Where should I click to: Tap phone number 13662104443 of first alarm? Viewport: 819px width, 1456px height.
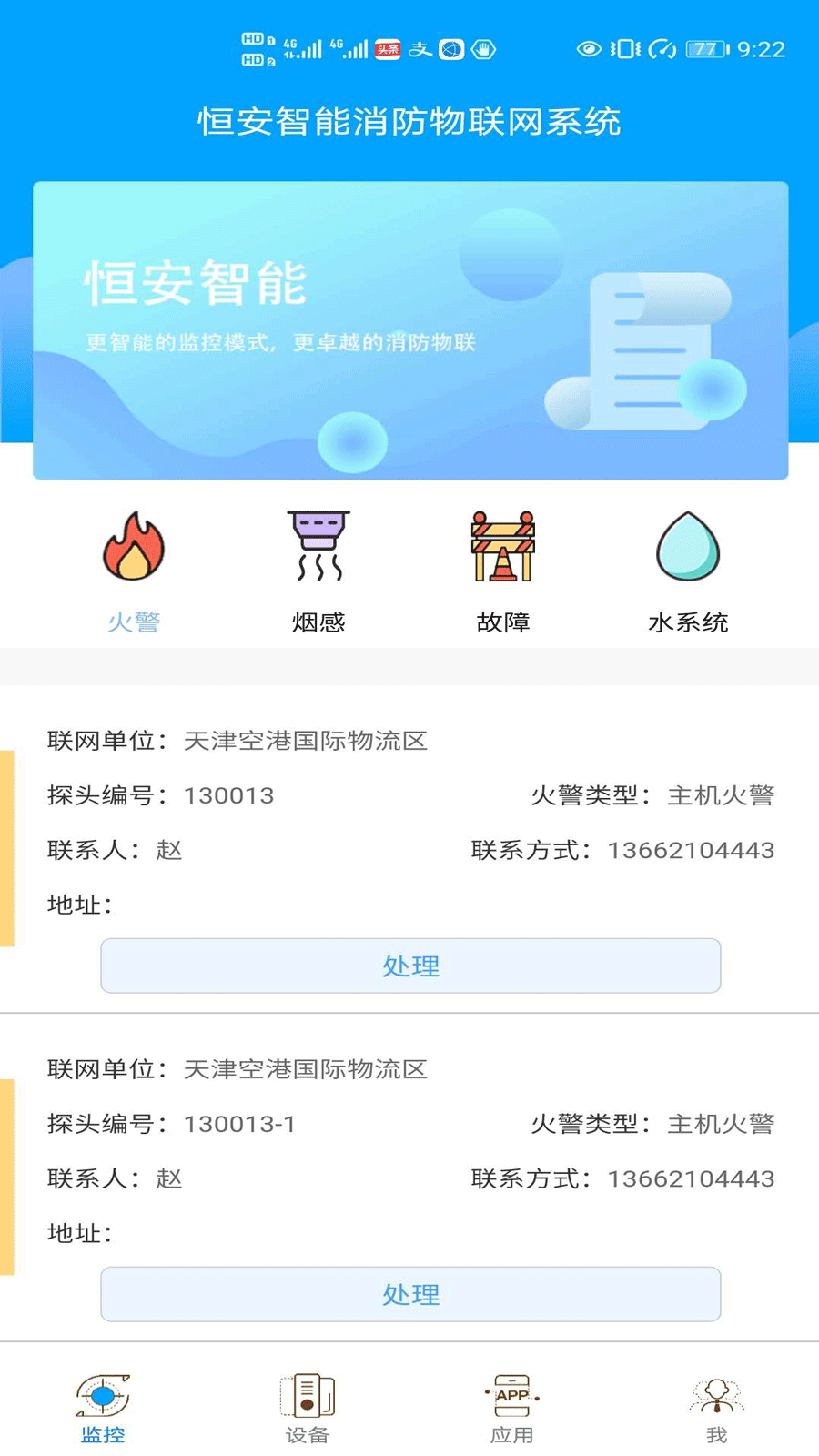point(693,850)
